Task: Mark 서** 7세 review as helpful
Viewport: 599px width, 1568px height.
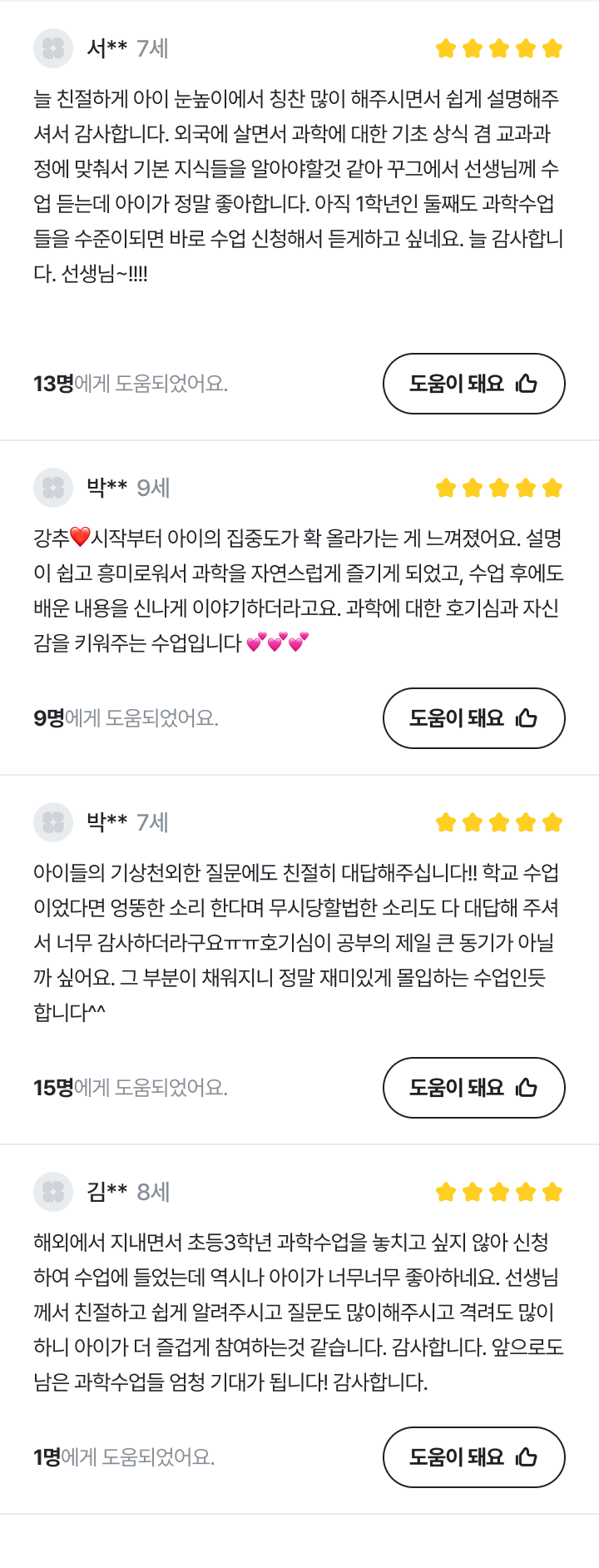Action: 473,384
